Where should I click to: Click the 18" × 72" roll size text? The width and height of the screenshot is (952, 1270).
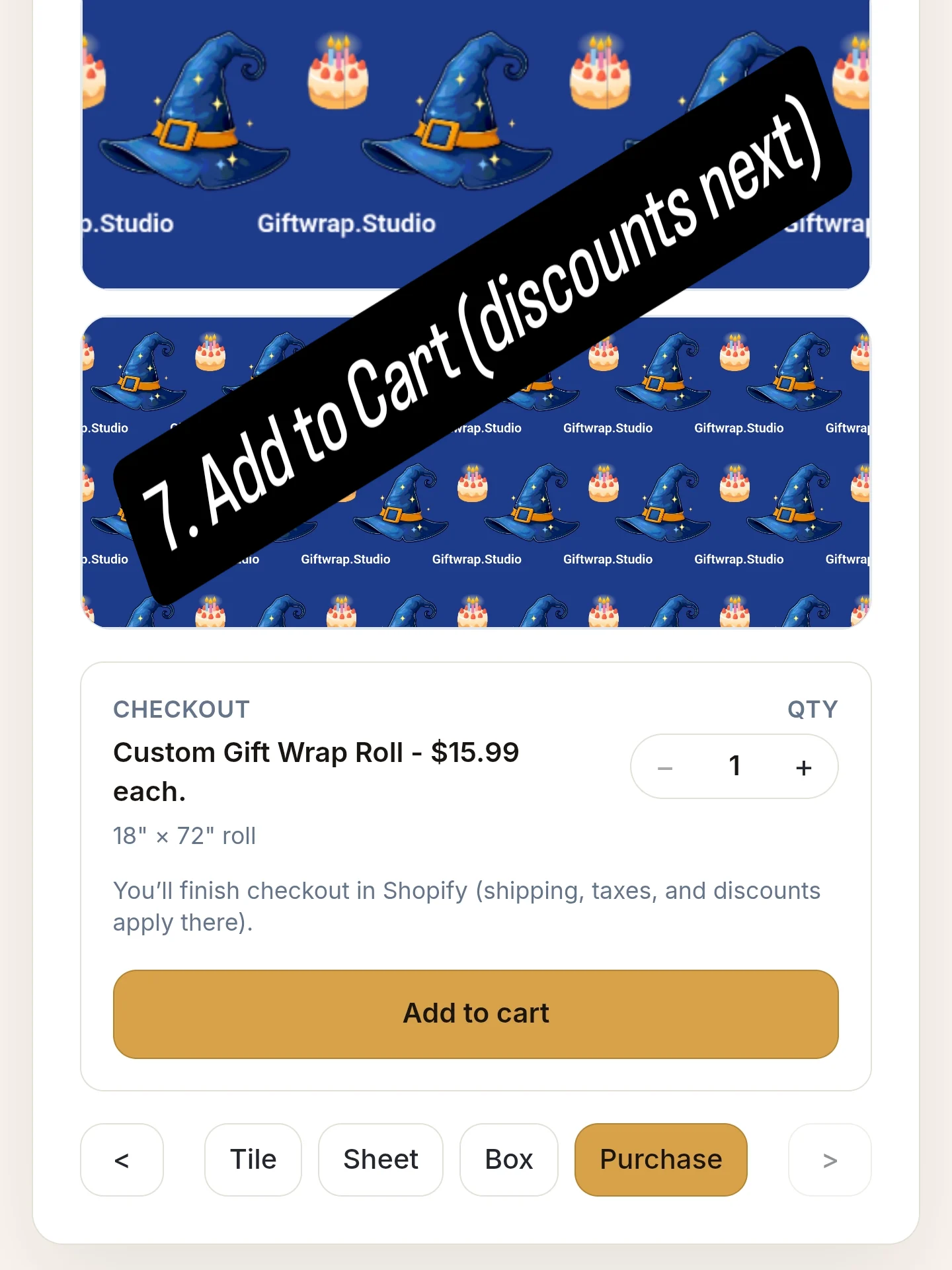[184, 835]
